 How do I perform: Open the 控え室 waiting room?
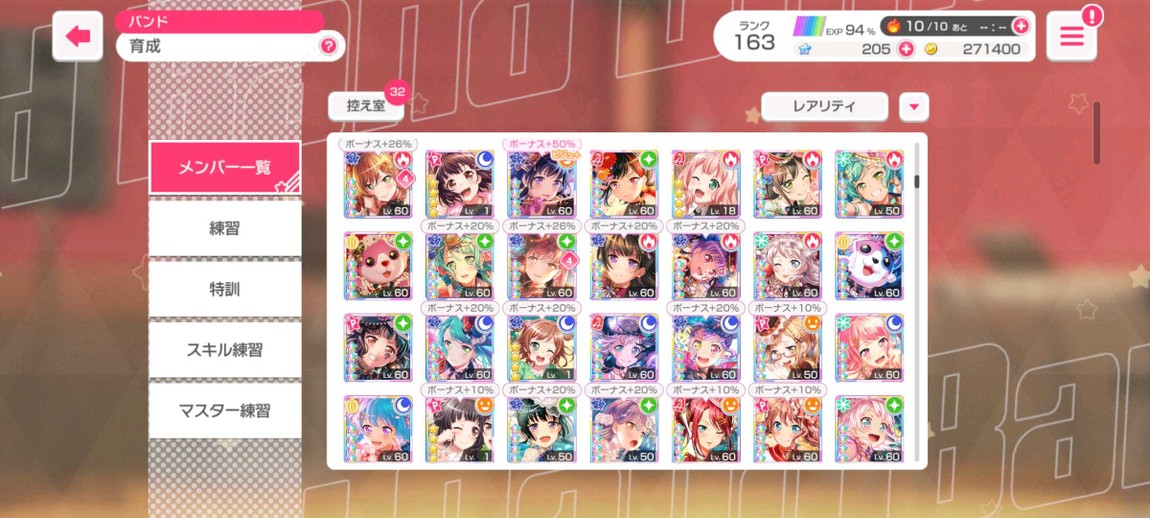tap(366, 106)
